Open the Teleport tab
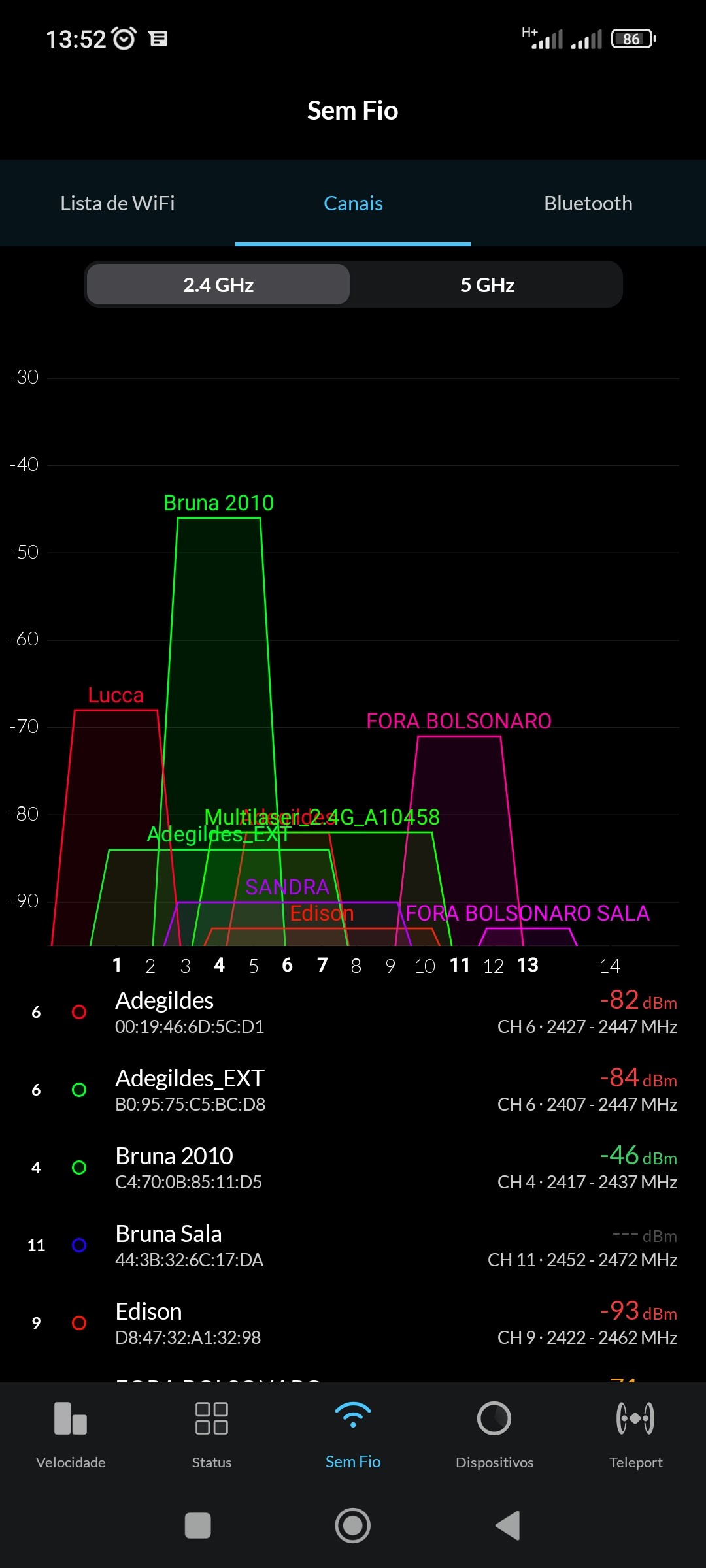 (635, 1433)
